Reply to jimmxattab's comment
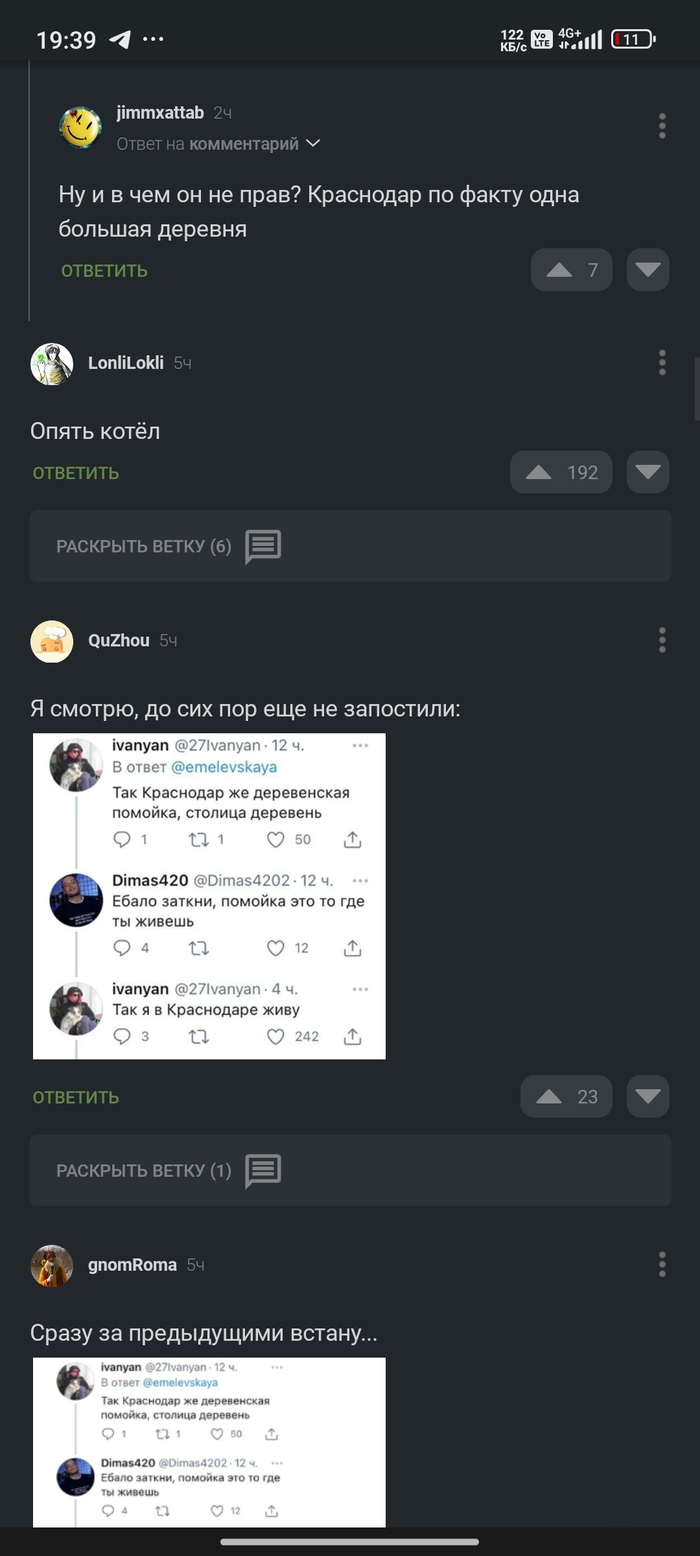The width and height of the screenshot is (700, 1556). click(104, 271)
